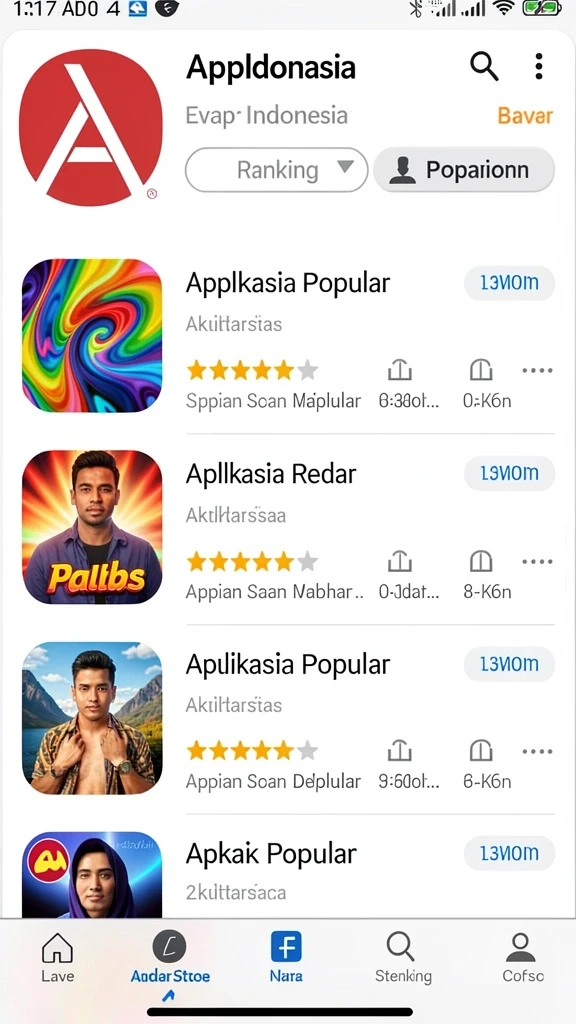Viewport: 576px width, 1024px height.
Task: Tap the button beside Applkasia Popular
Action: [509, 283]
